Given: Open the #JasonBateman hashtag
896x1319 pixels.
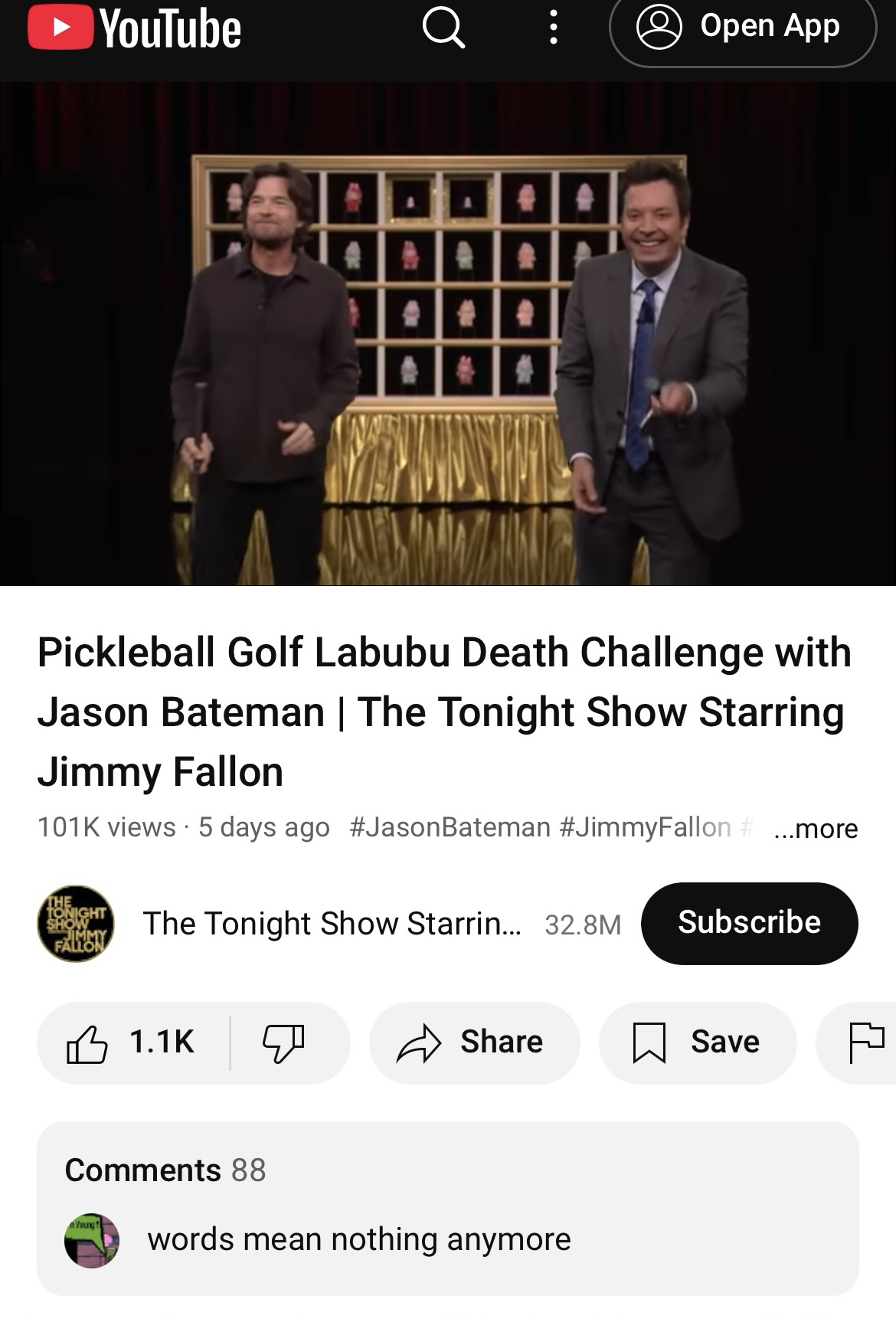Looking at the screenshot, I should [x=450, y=827].
